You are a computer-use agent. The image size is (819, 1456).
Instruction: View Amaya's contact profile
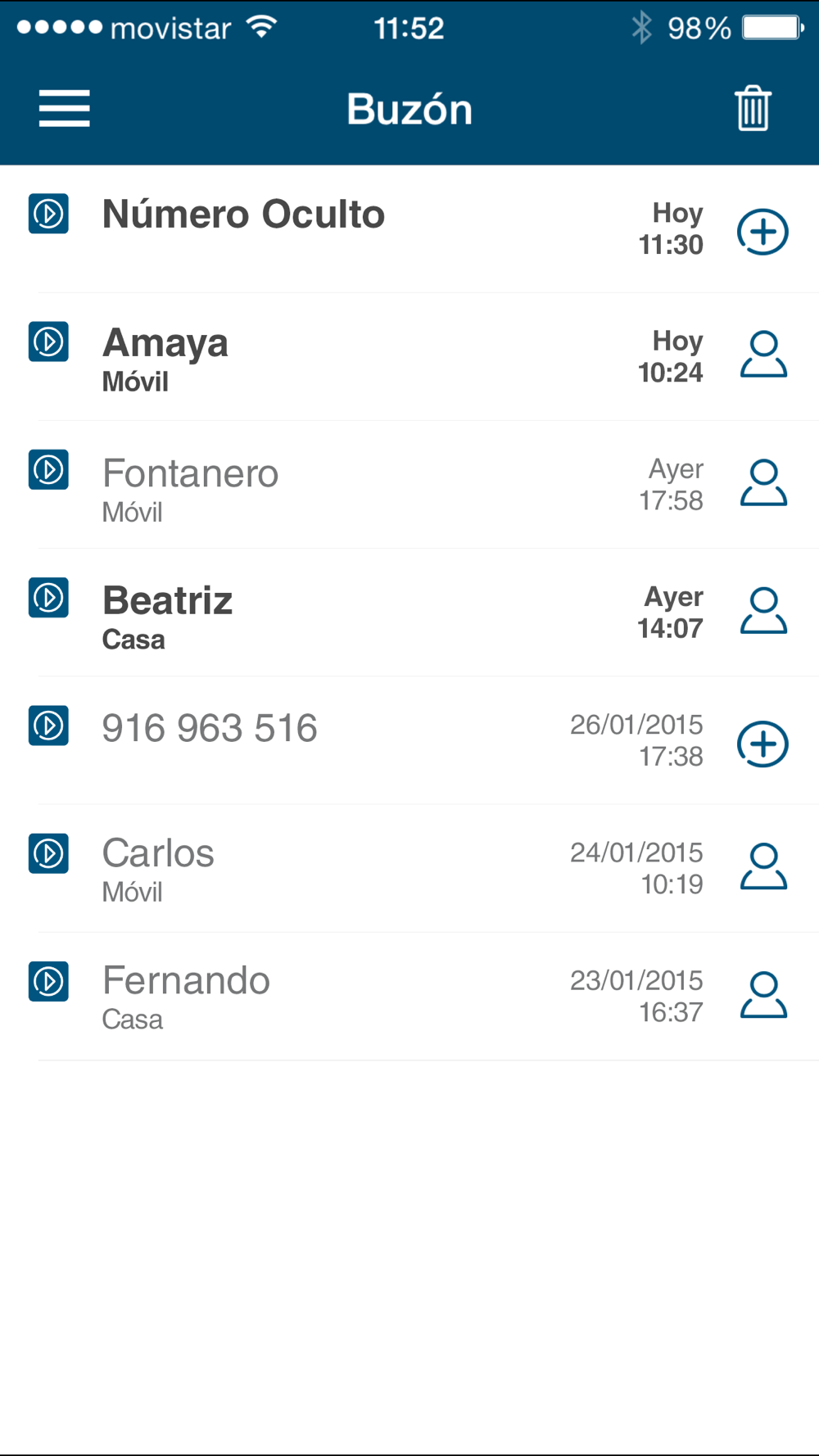pyautogui.click(x=763, y=354)
